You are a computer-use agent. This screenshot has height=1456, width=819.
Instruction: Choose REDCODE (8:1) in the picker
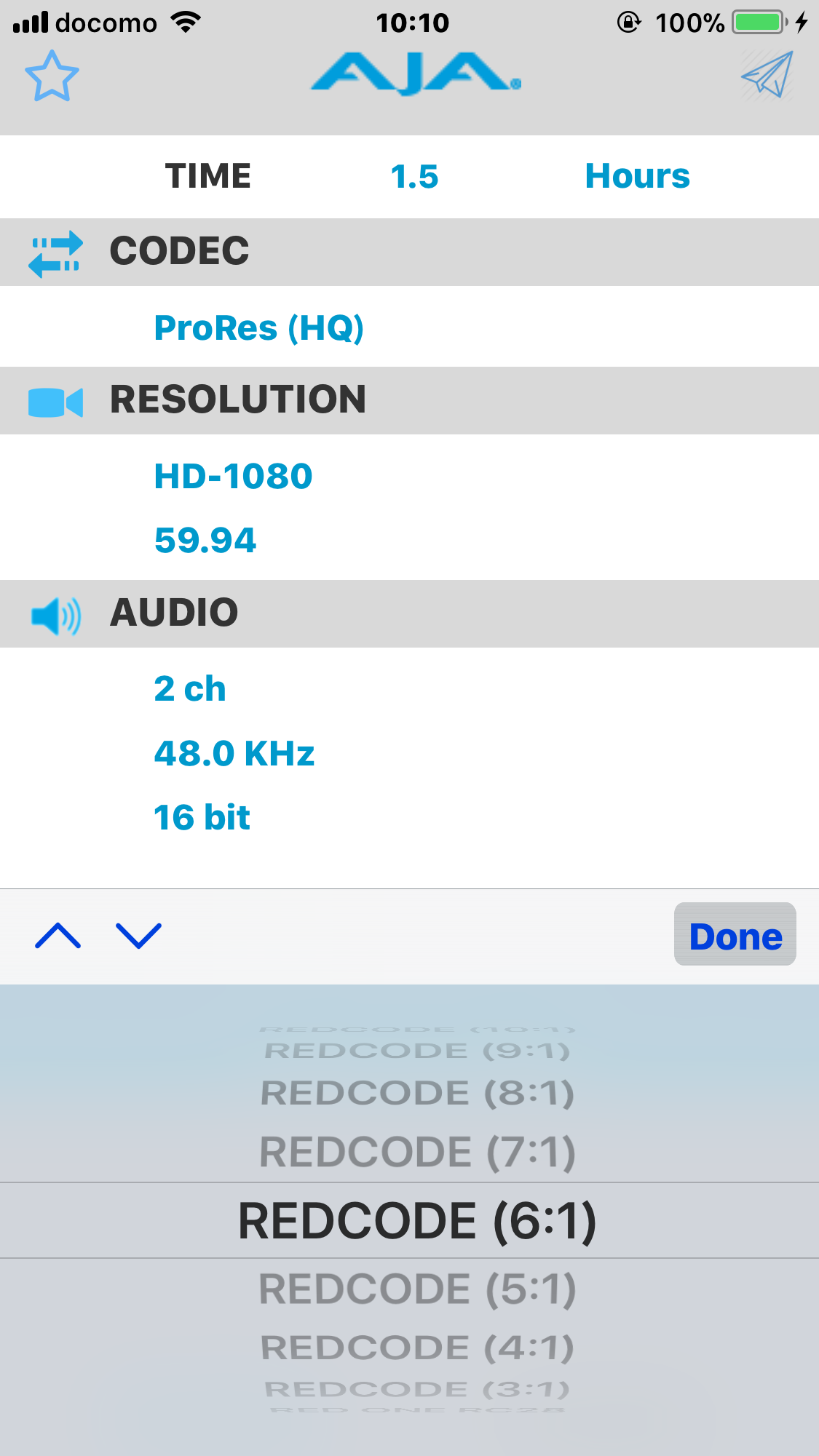pos(417,1093)
